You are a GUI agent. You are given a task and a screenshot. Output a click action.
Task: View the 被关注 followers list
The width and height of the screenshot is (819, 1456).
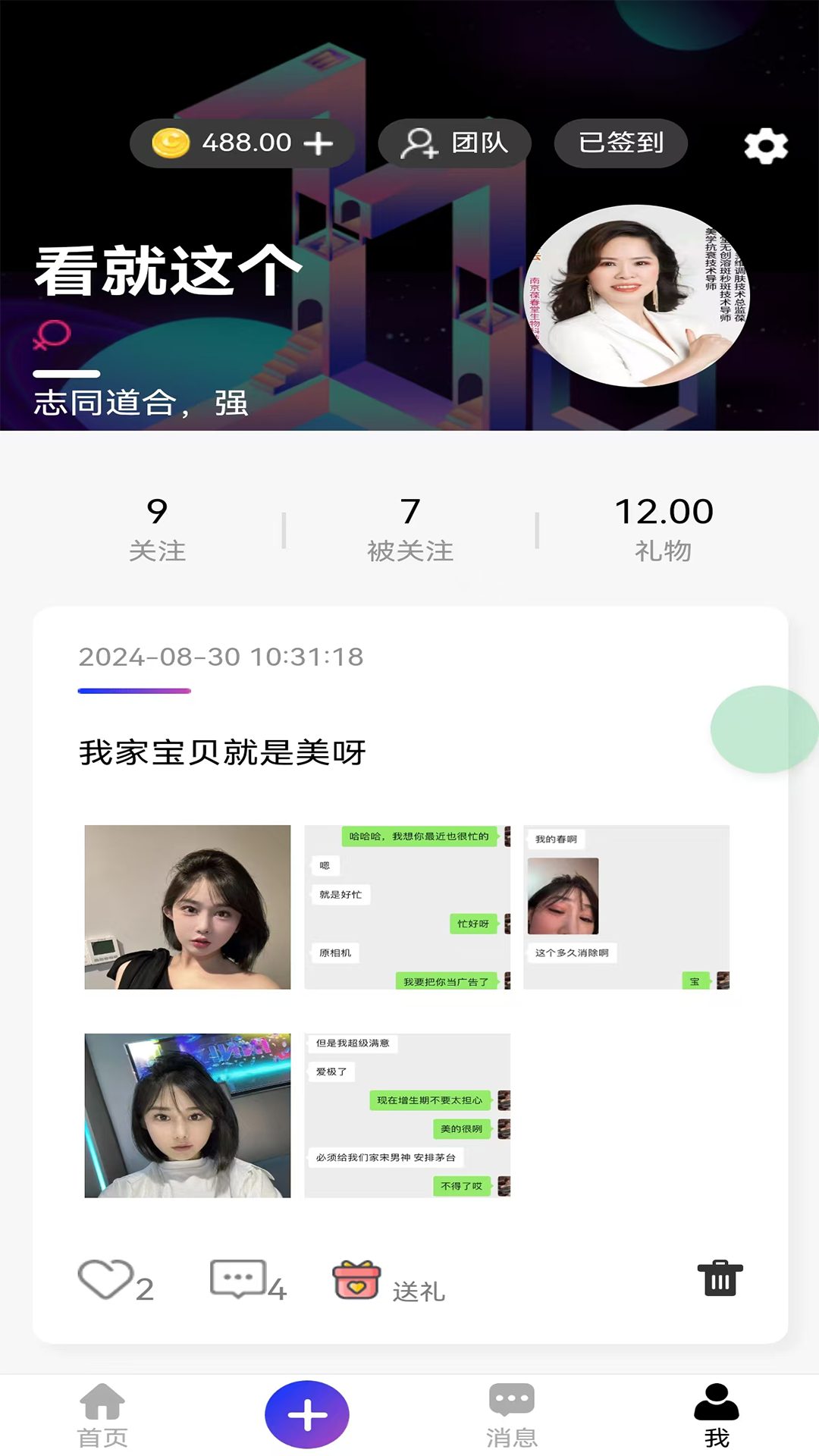[410, 529]
